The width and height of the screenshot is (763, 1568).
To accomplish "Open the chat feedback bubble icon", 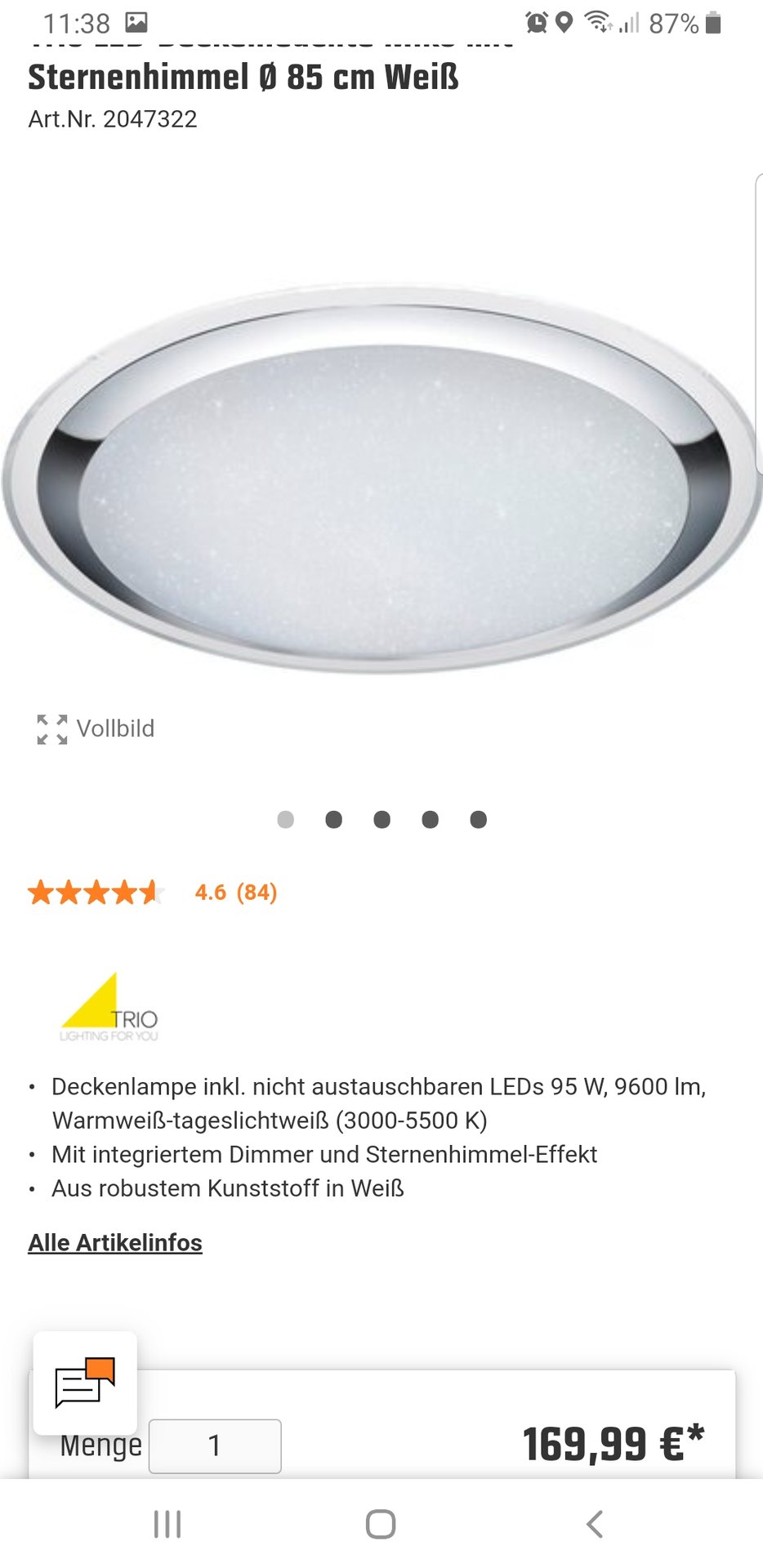I will tap(85, 1383).
